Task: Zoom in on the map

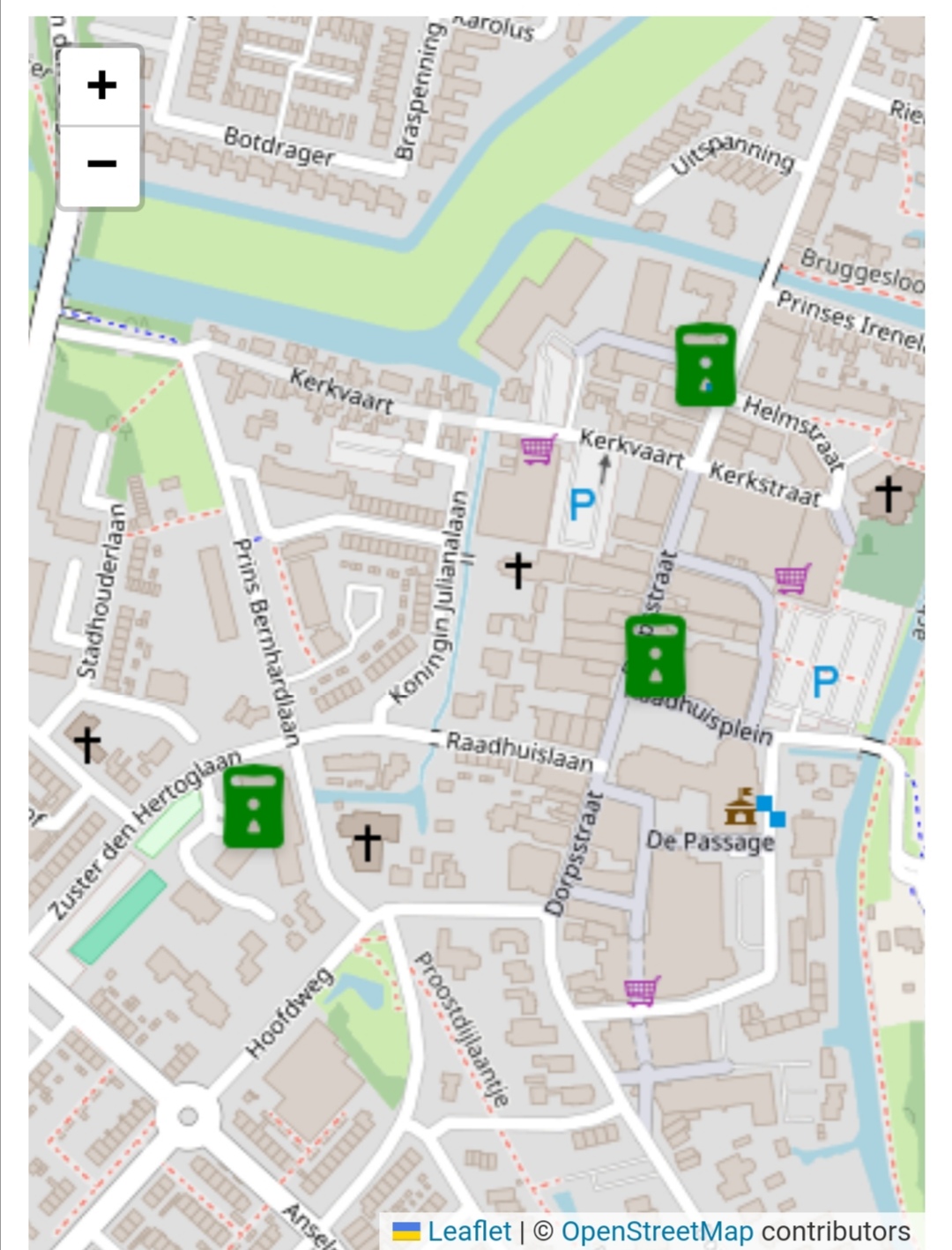Action: click(x=101, y=86)
